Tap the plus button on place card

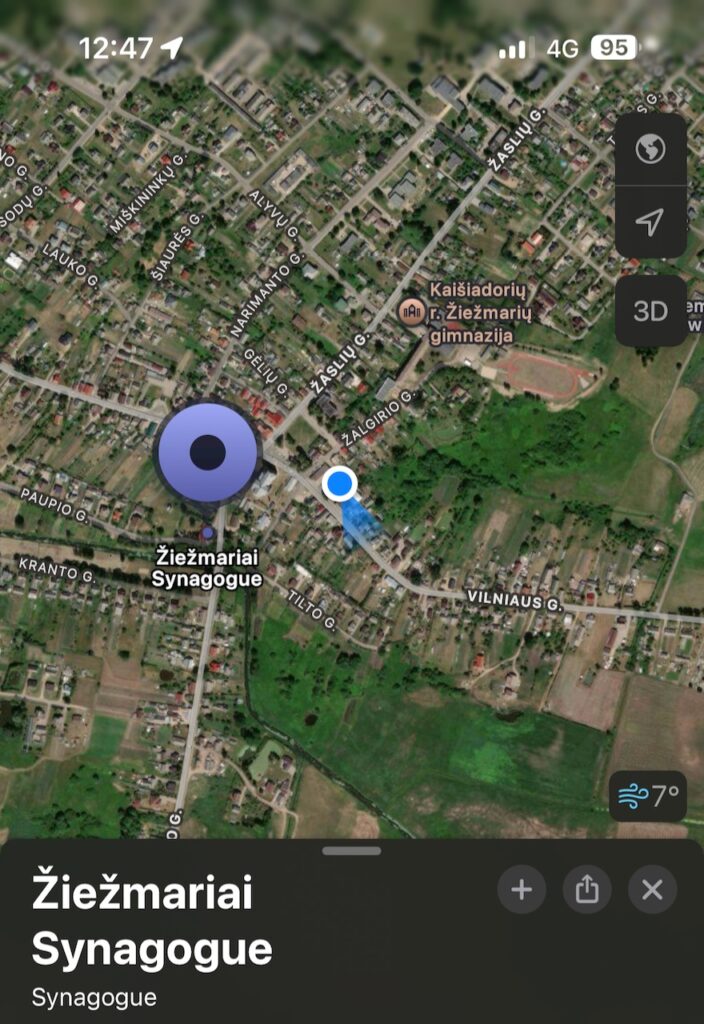[522, 889]
